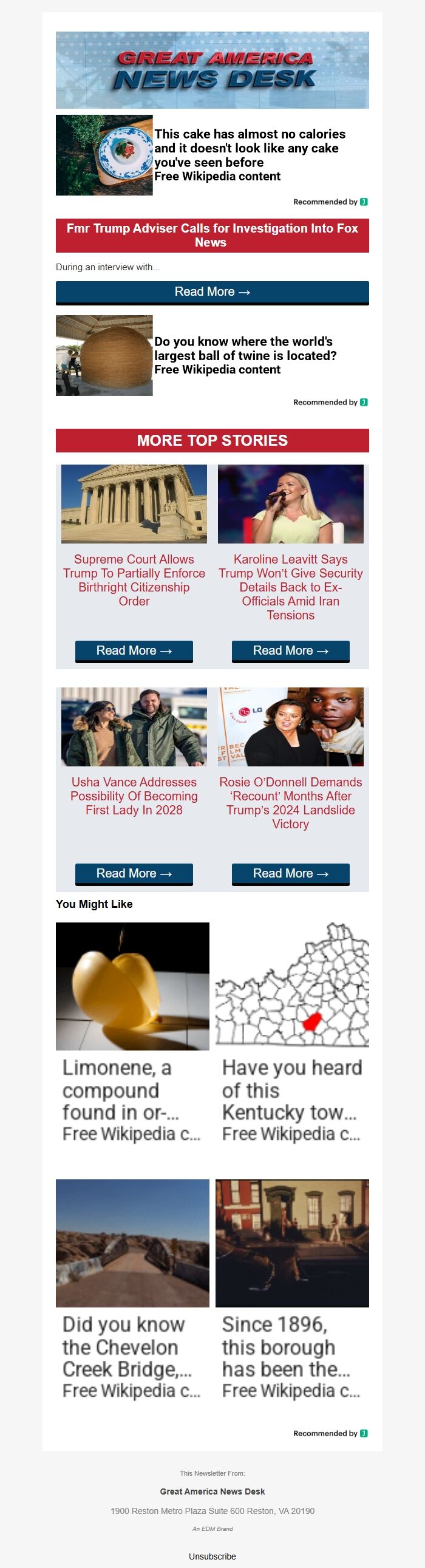Read more under the Supreme Court story
Screen dimensions: 425x1568
pyautogui.click(x=134, y=650)
